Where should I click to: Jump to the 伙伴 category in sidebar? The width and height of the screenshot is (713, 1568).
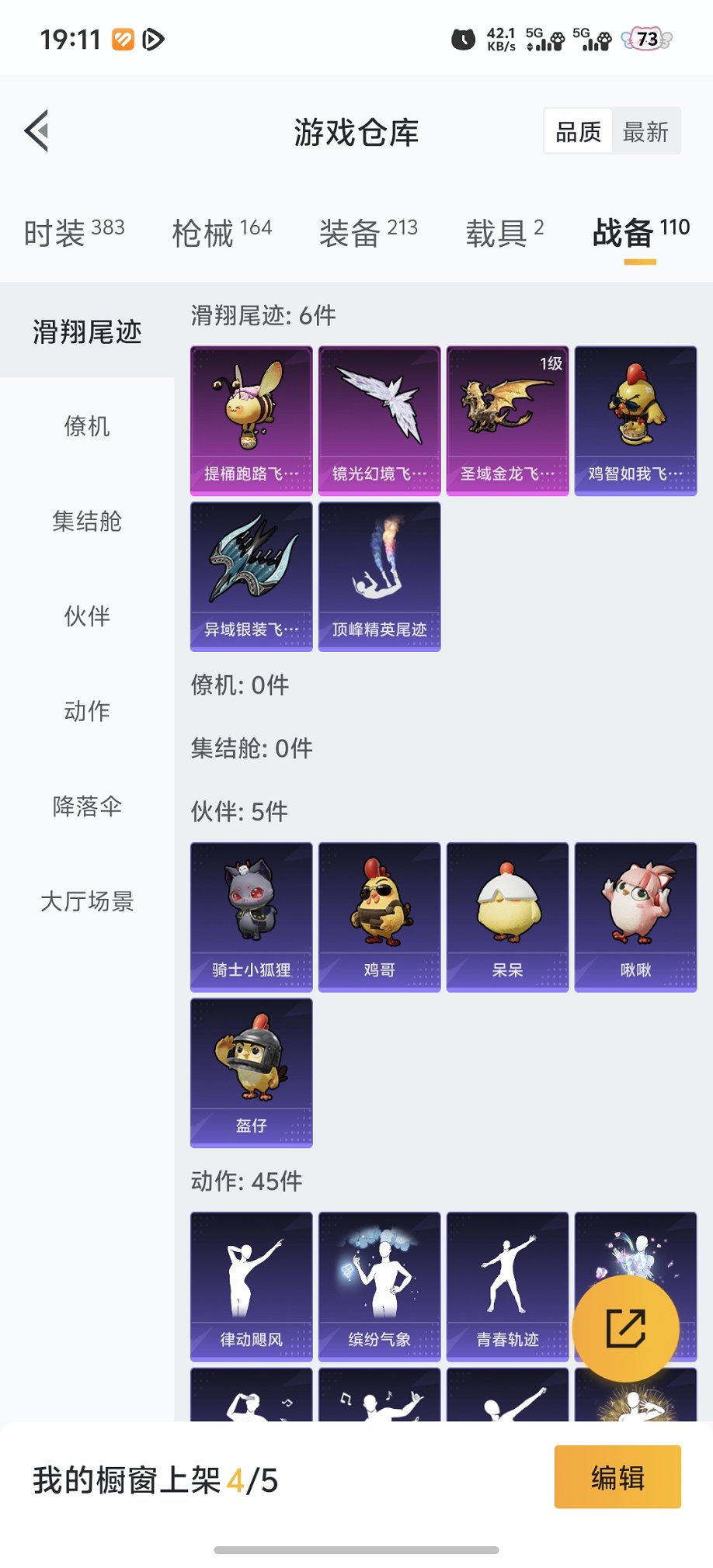click(x=87, y=616)
